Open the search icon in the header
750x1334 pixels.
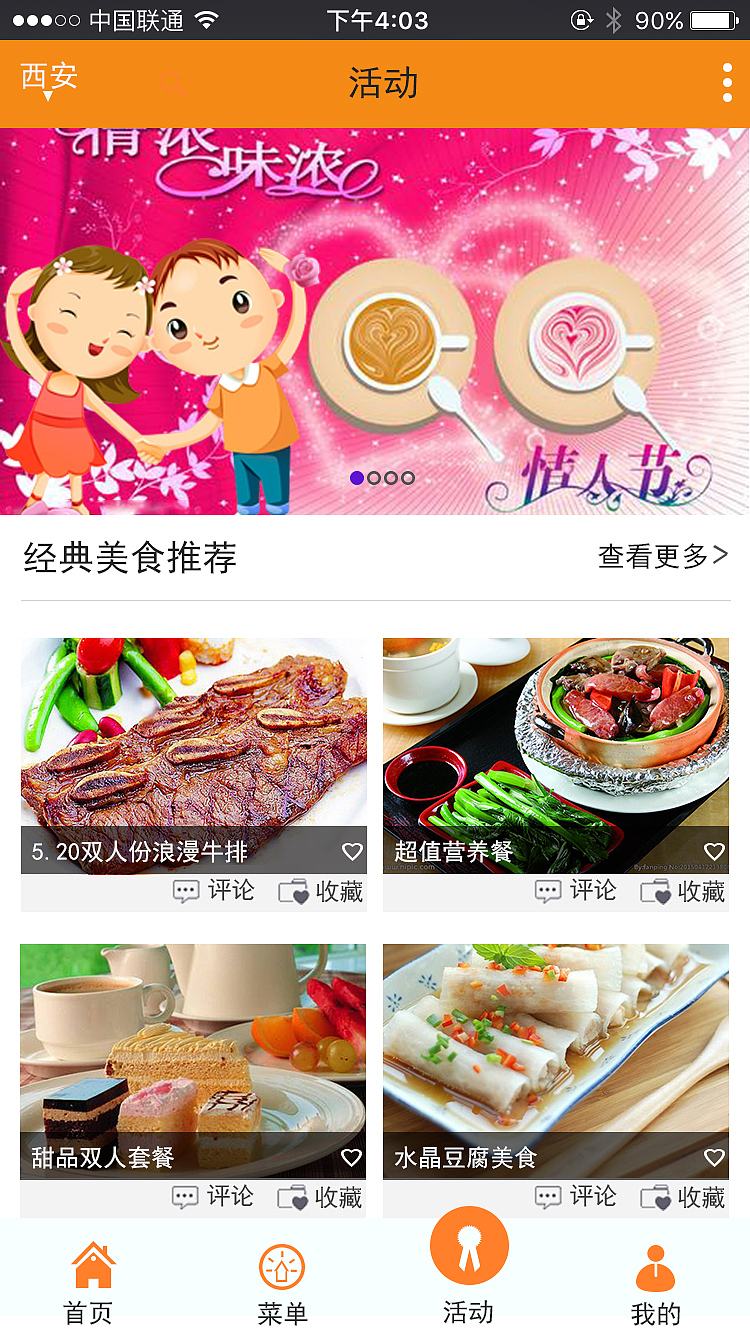[171, 84]
